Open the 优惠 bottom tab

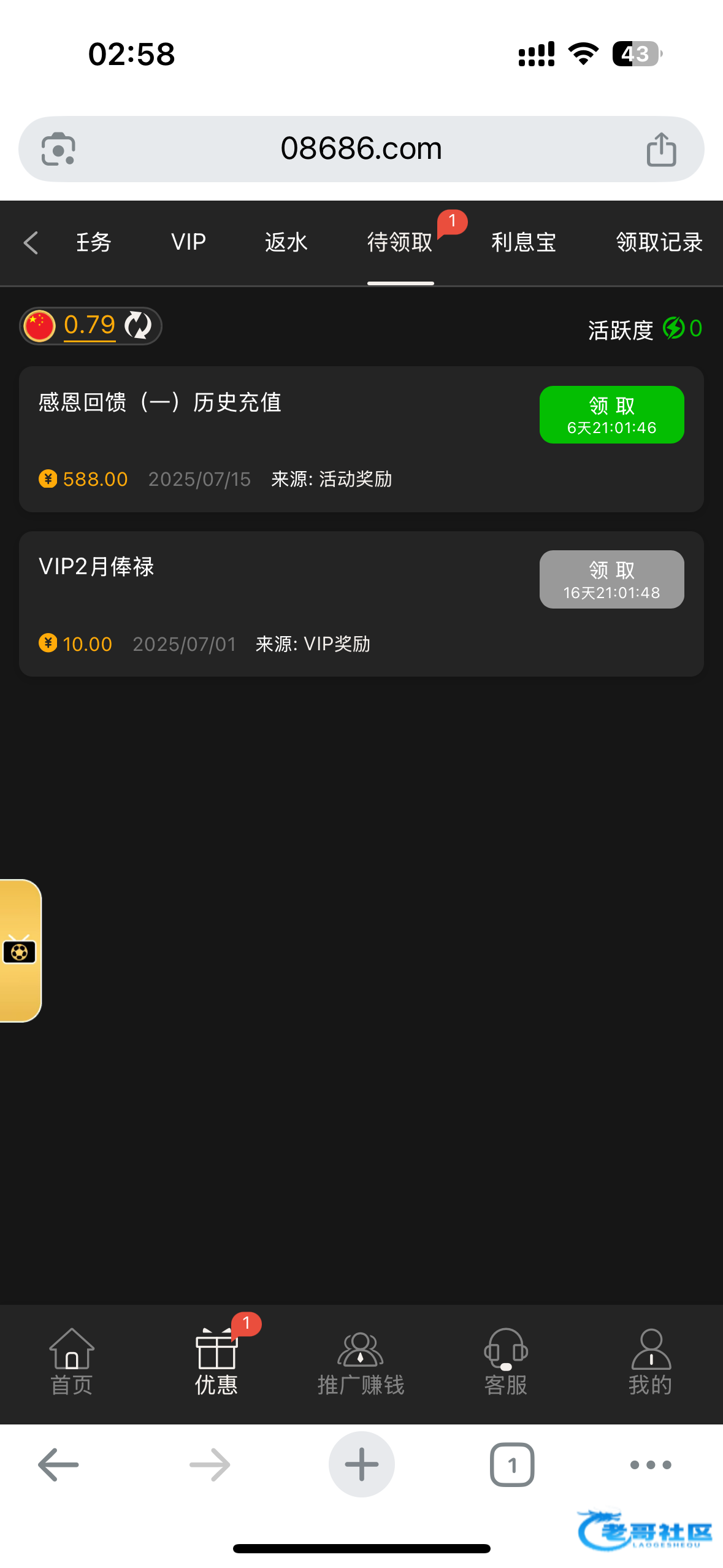click(x=216, y=1362)
